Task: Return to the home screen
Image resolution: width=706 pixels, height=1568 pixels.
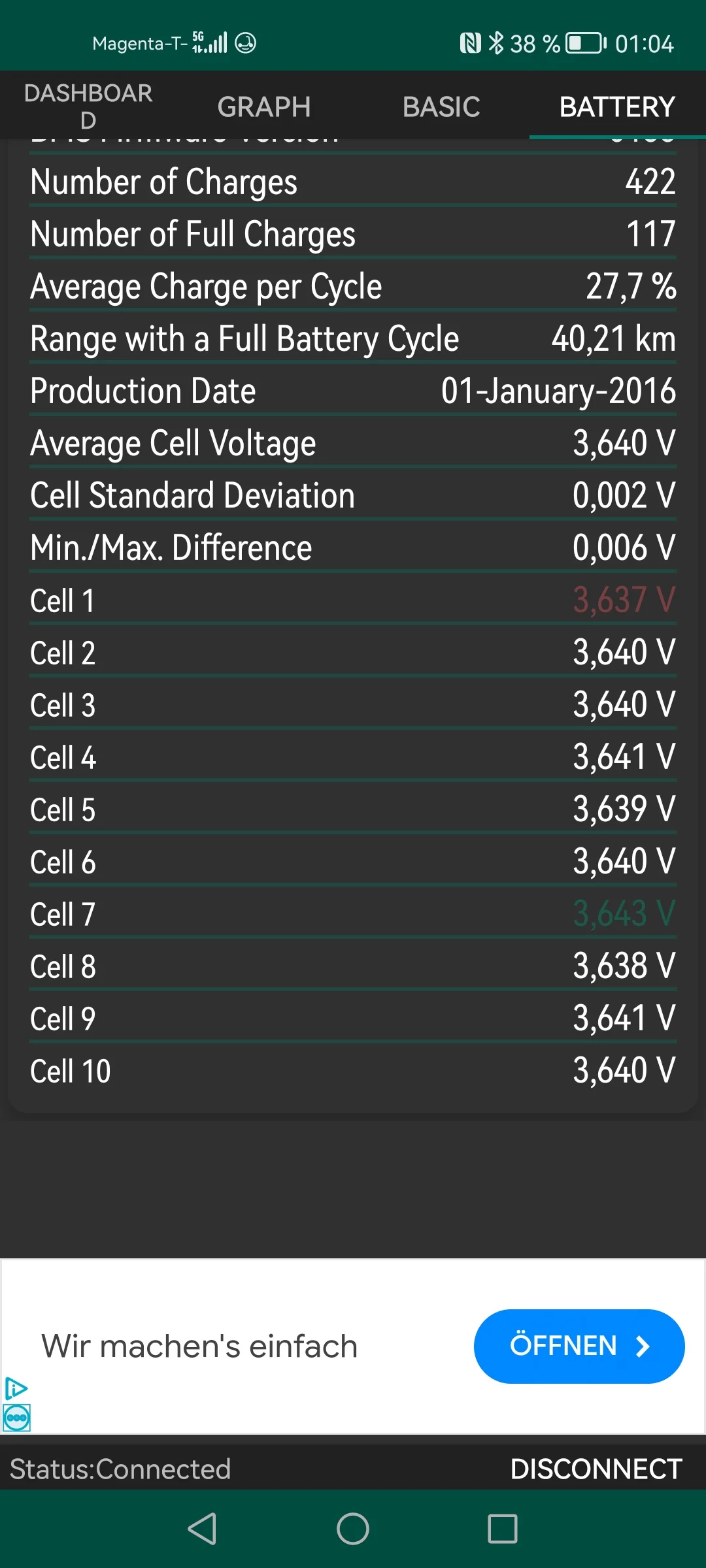Action: (x=353, y=1529)
